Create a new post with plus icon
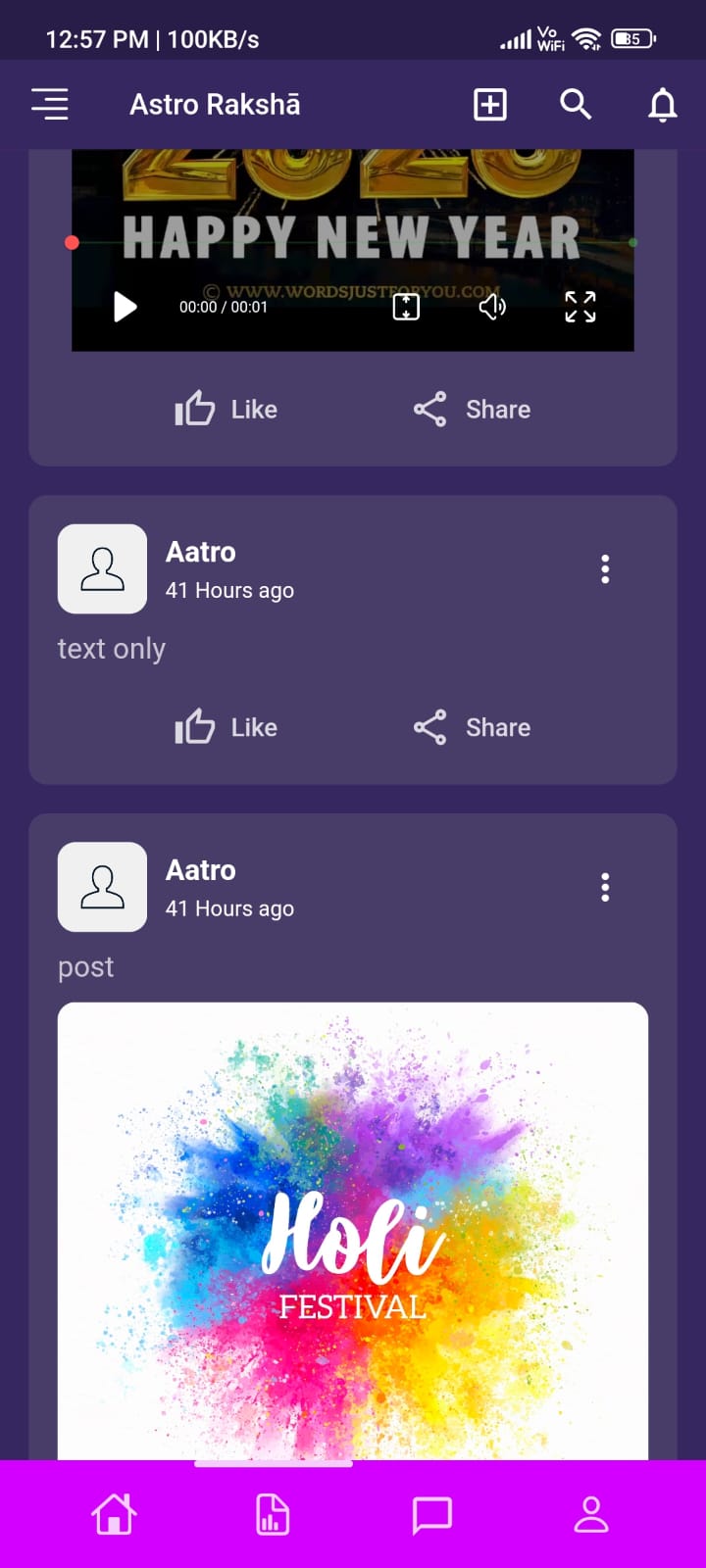This screenshot has width=706, height=1568. (490, 104)
